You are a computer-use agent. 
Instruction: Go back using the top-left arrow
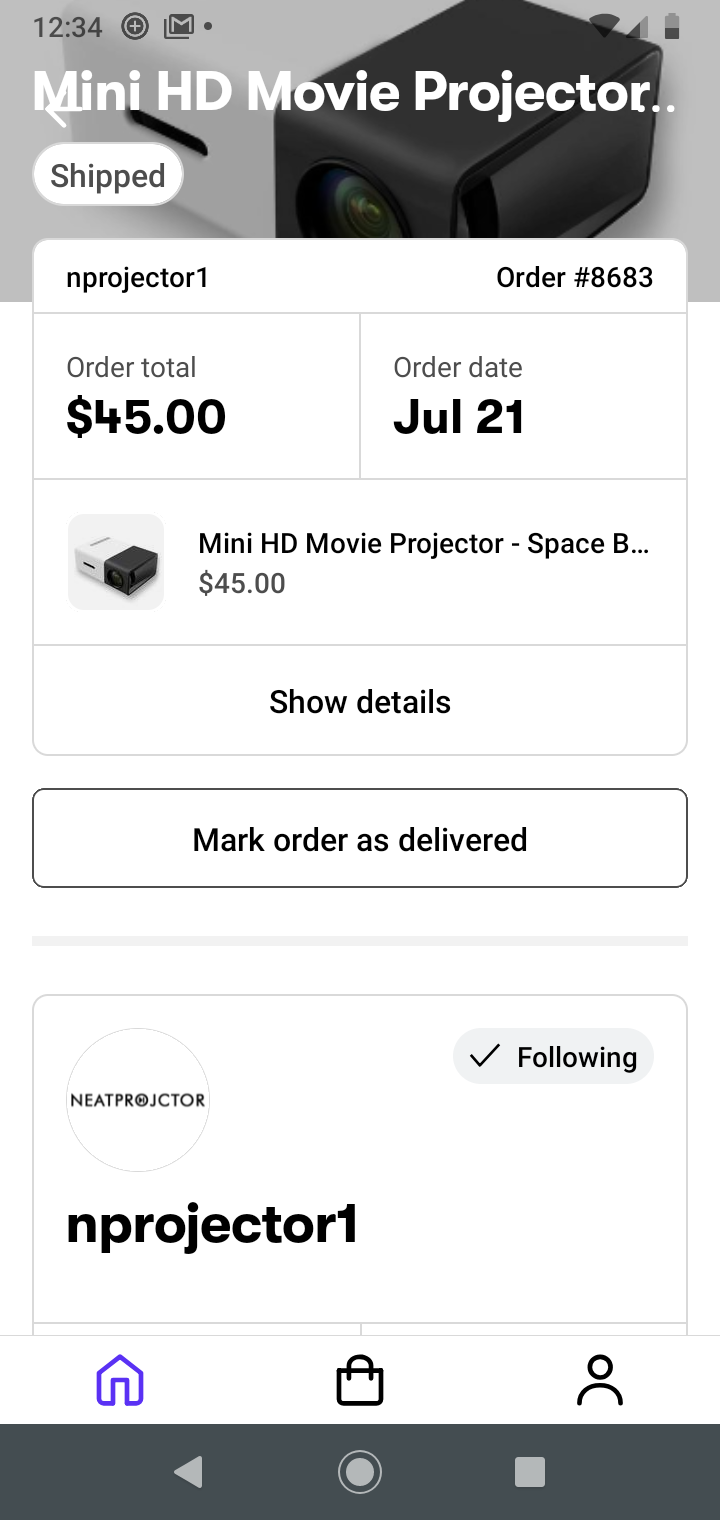(57, 108)
